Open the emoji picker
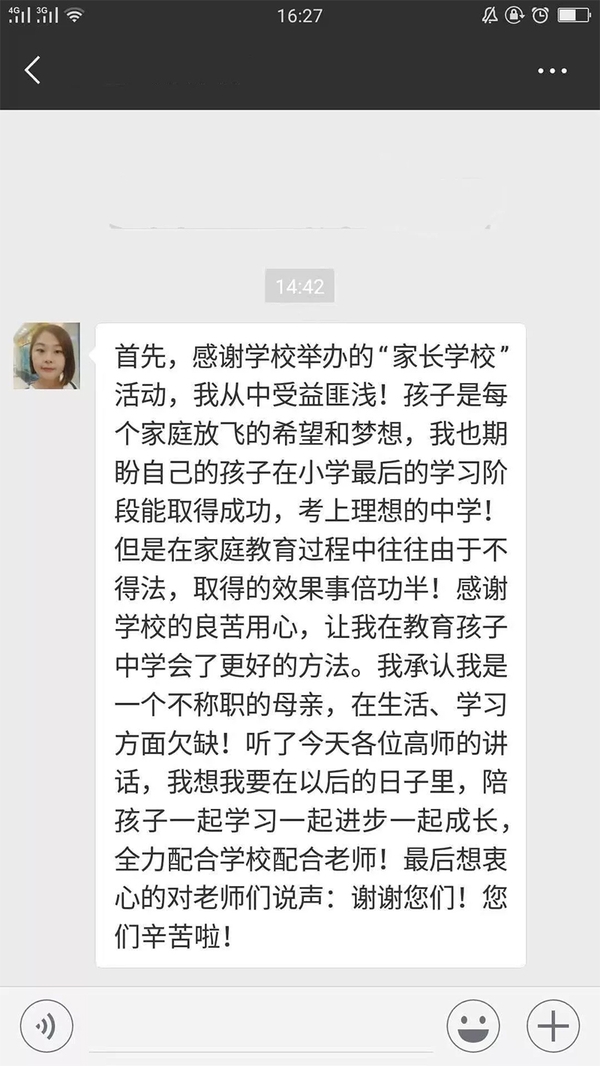Image resolution: width=600 pixels, height=1066 pixels. (473, 1026)
